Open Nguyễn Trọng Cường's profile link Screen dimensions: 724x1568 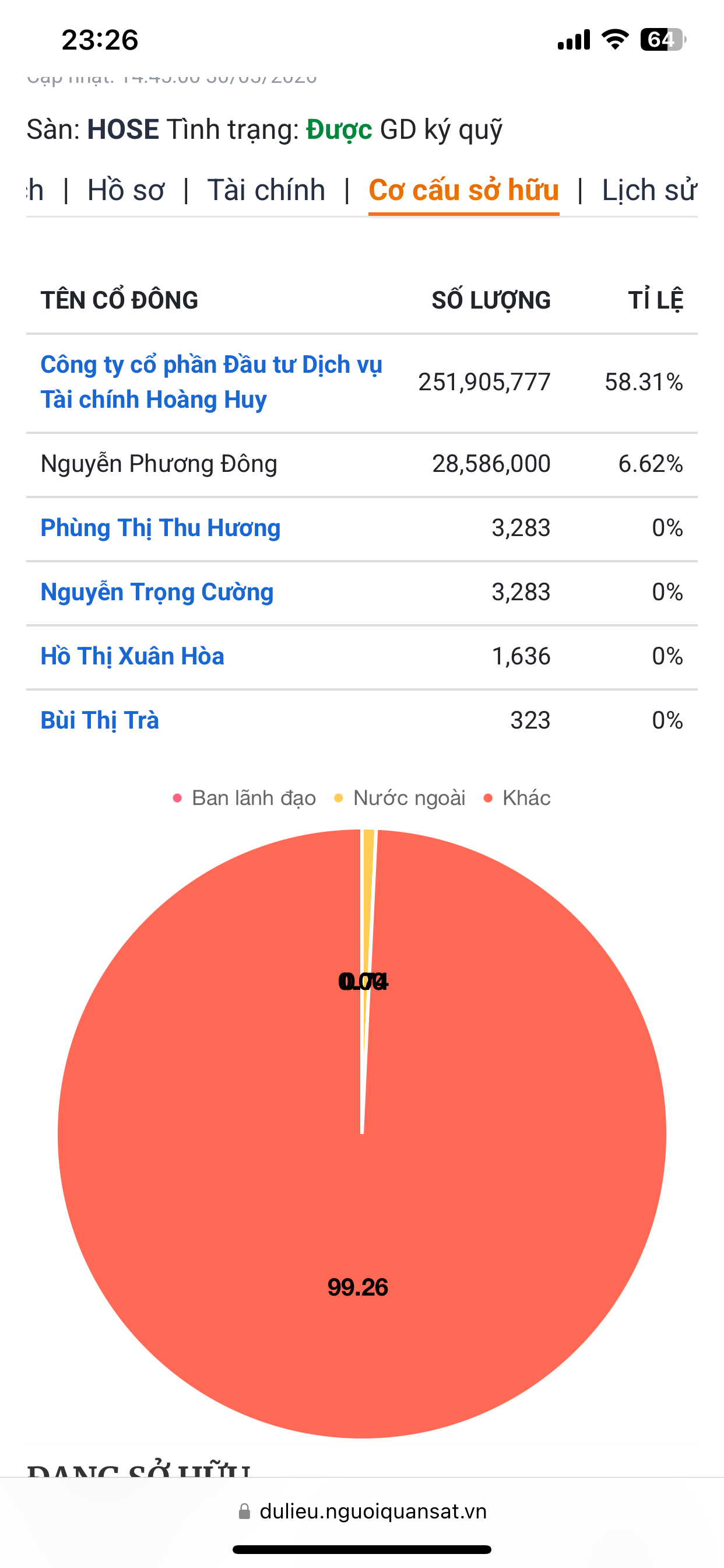point(157,592)
